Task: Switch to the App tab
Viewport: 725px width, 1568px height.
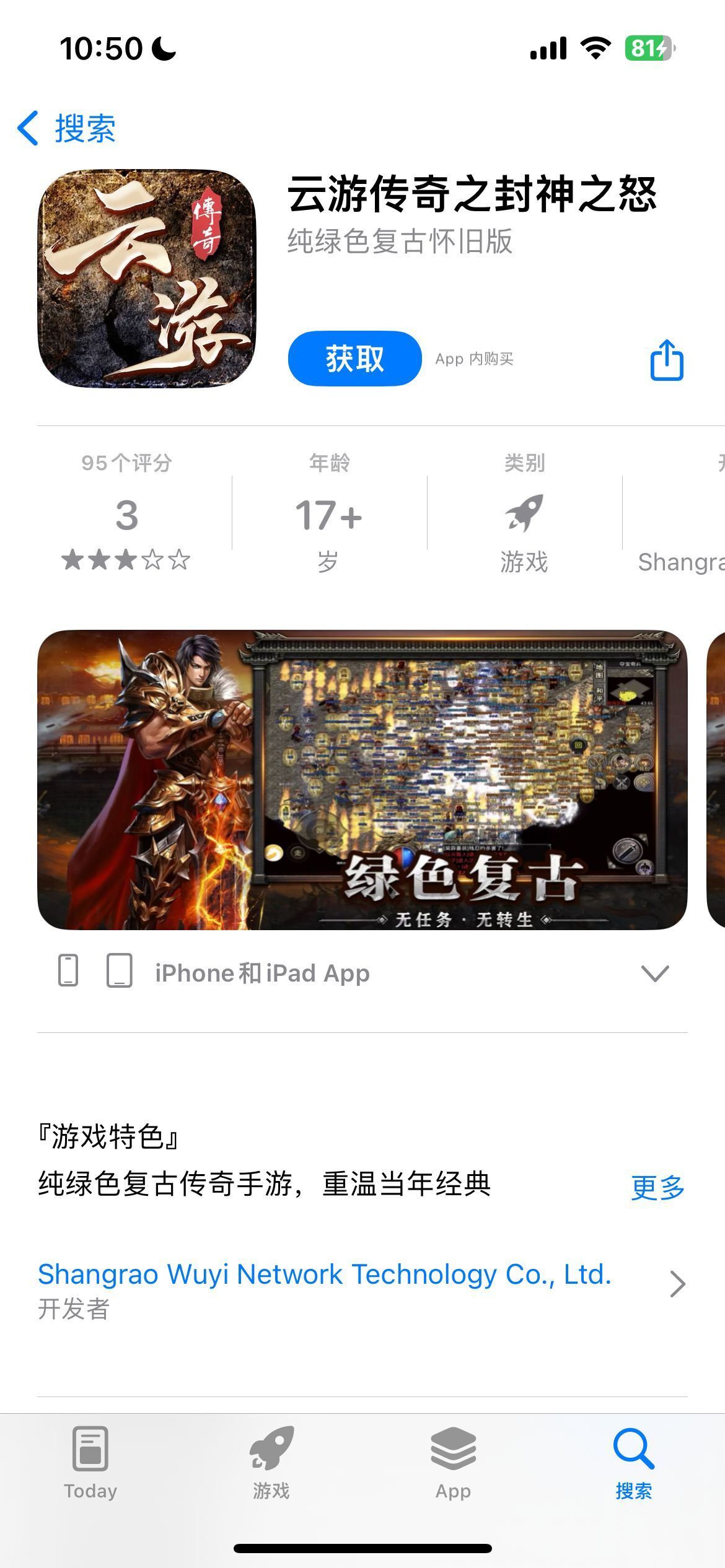Action: [453, 1463]
